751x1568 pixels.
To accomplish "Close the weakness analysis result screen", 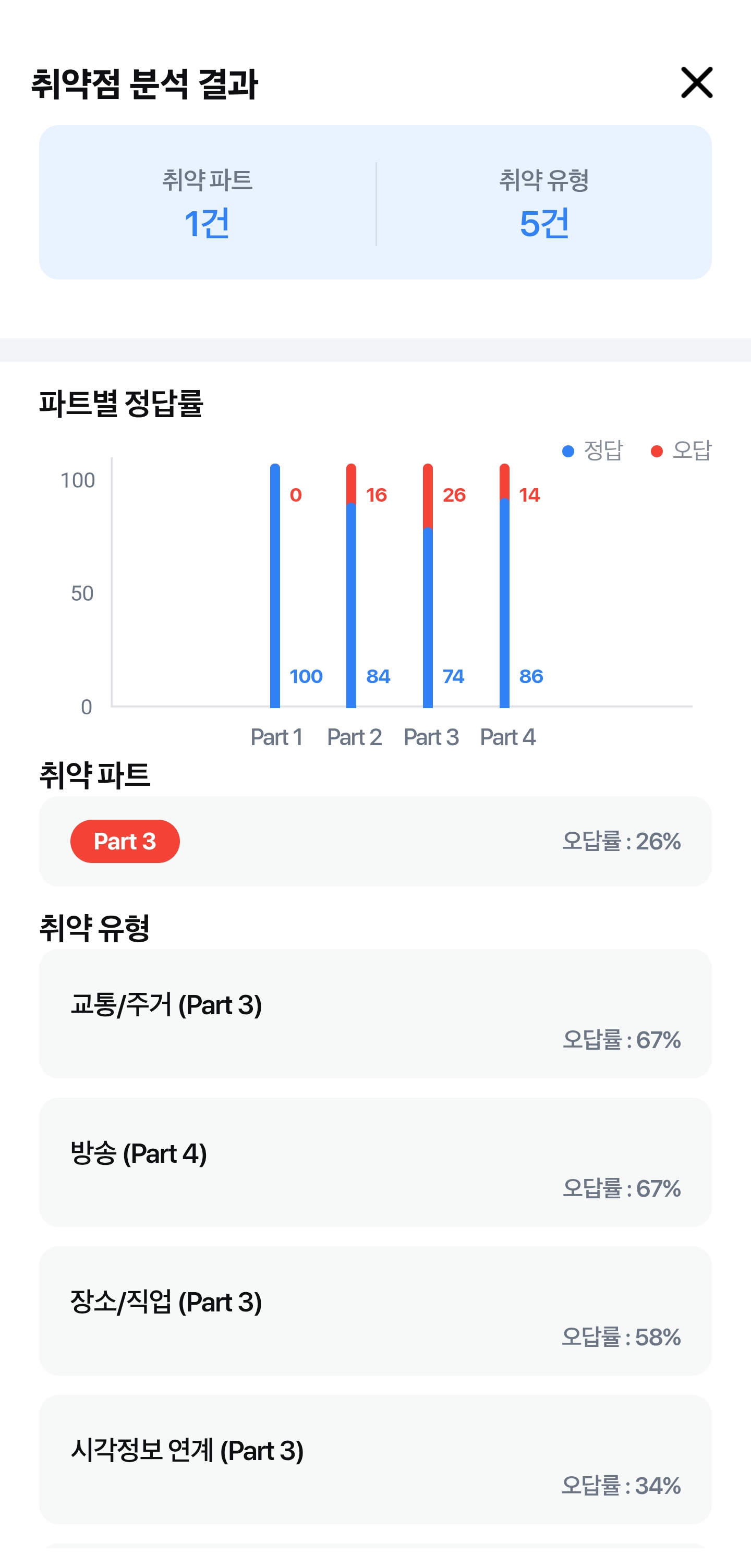I will 696,83.
